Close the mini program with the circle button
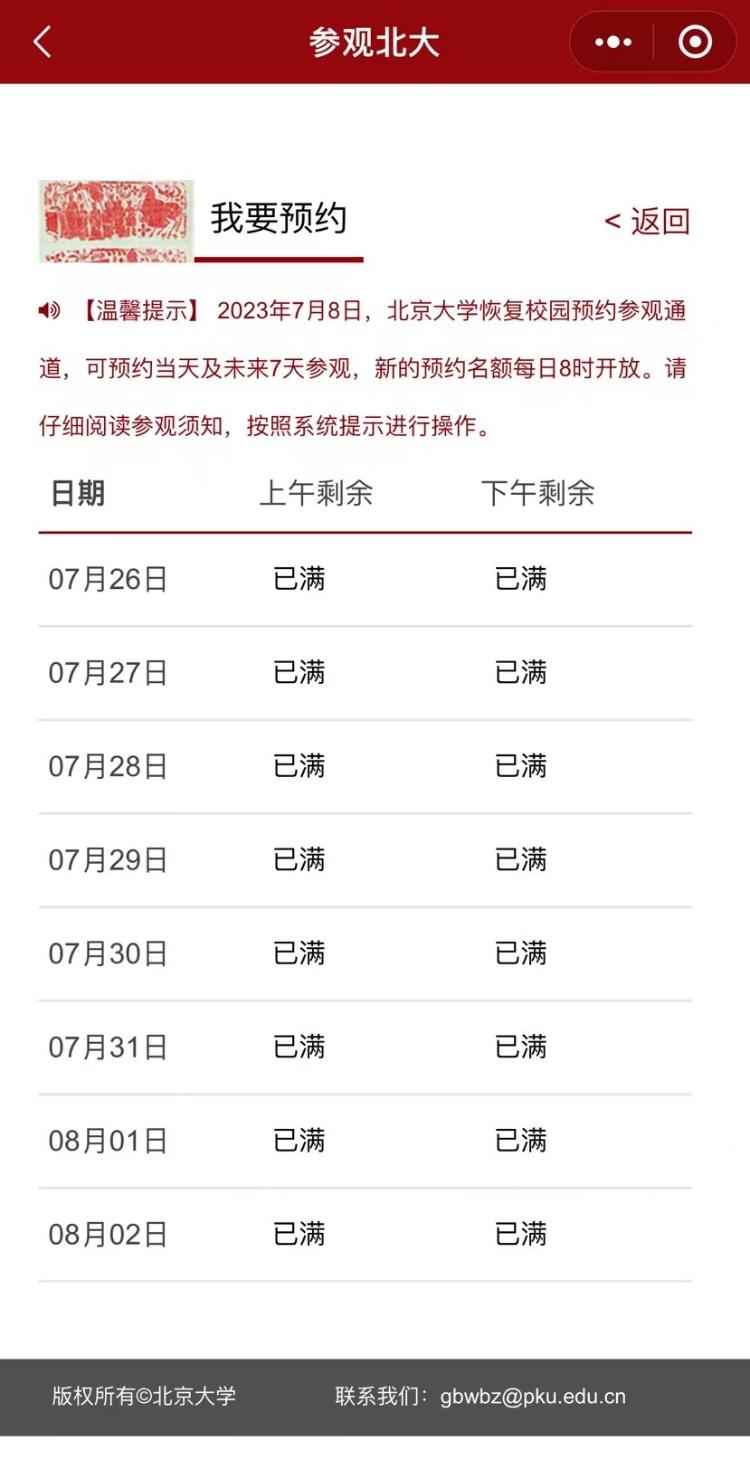The image size is (750, 1479). tap(695, 42)
